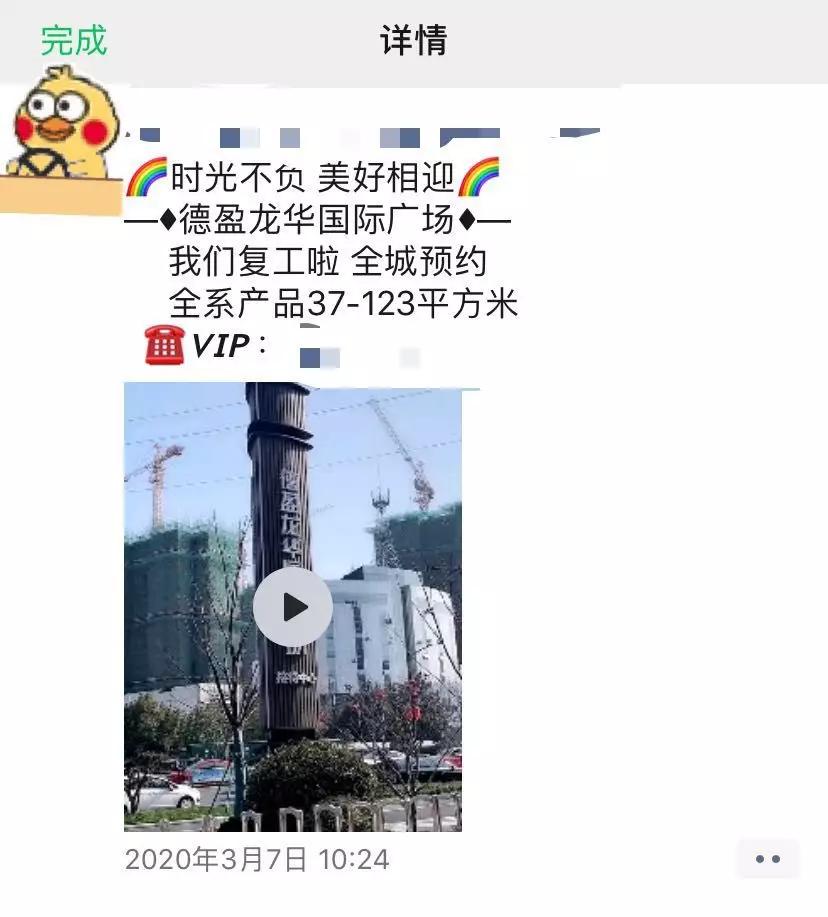
Task: Click the left rainbow emoji in the headline
Action: click(147, 175)
